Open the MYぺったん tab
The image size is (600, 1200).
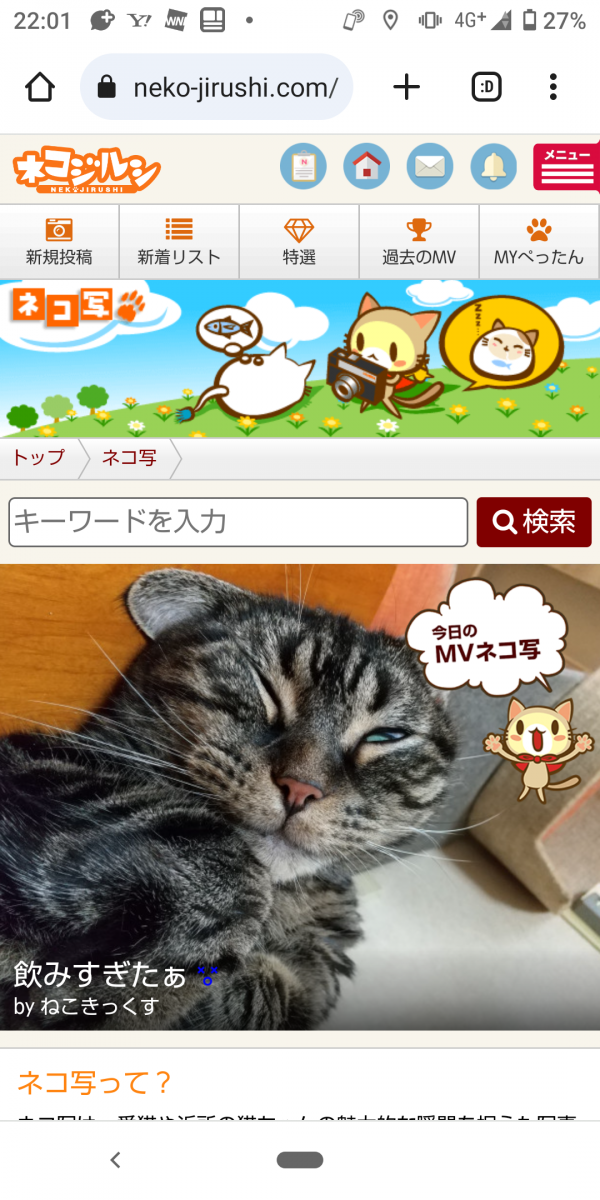[x=539, y=242]
